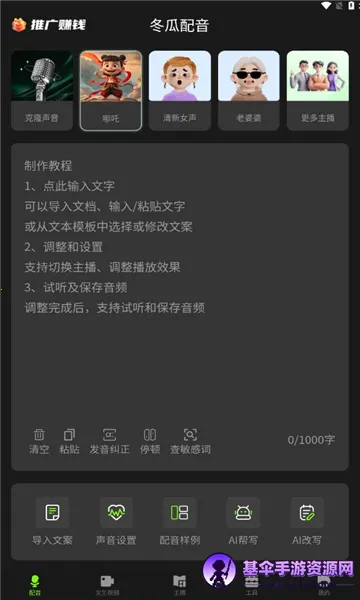Open AI改写 rewriting tool
Viewport: 360px width, 600px height.
tap(307, 522)
